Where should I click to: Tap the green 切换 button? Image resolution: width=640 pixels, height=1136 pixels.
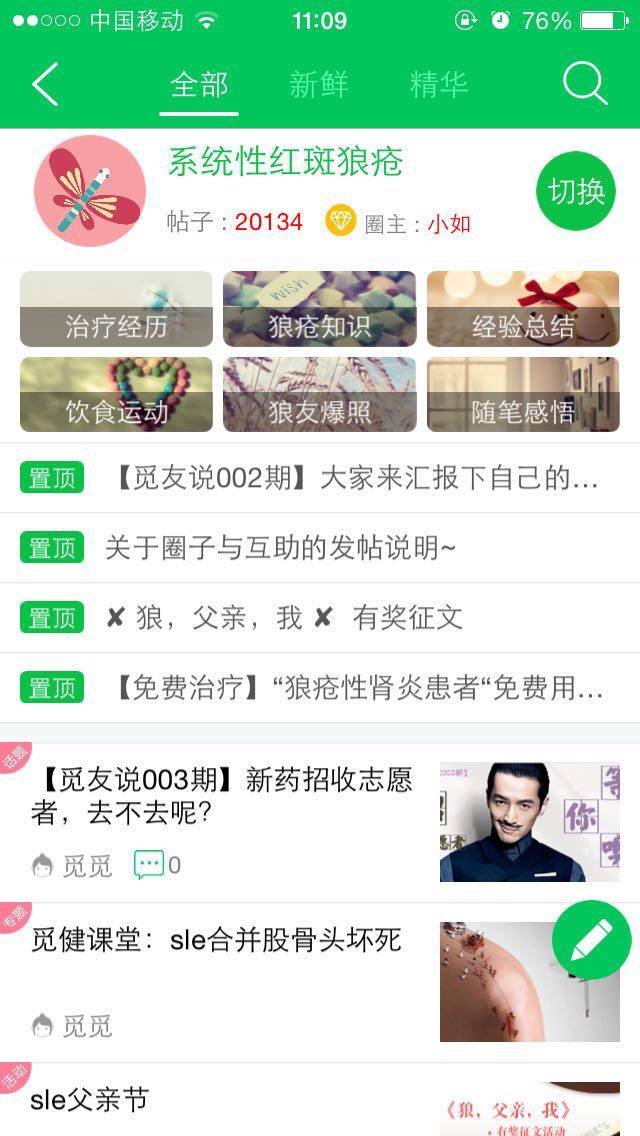click(576, 191)
